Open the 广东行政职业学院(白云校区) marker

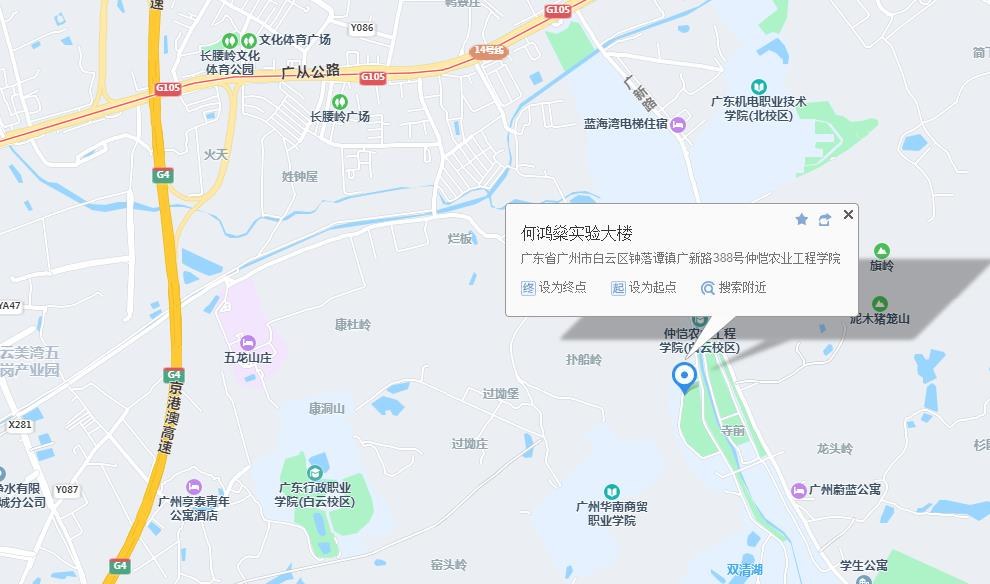(x=314, y=473)
